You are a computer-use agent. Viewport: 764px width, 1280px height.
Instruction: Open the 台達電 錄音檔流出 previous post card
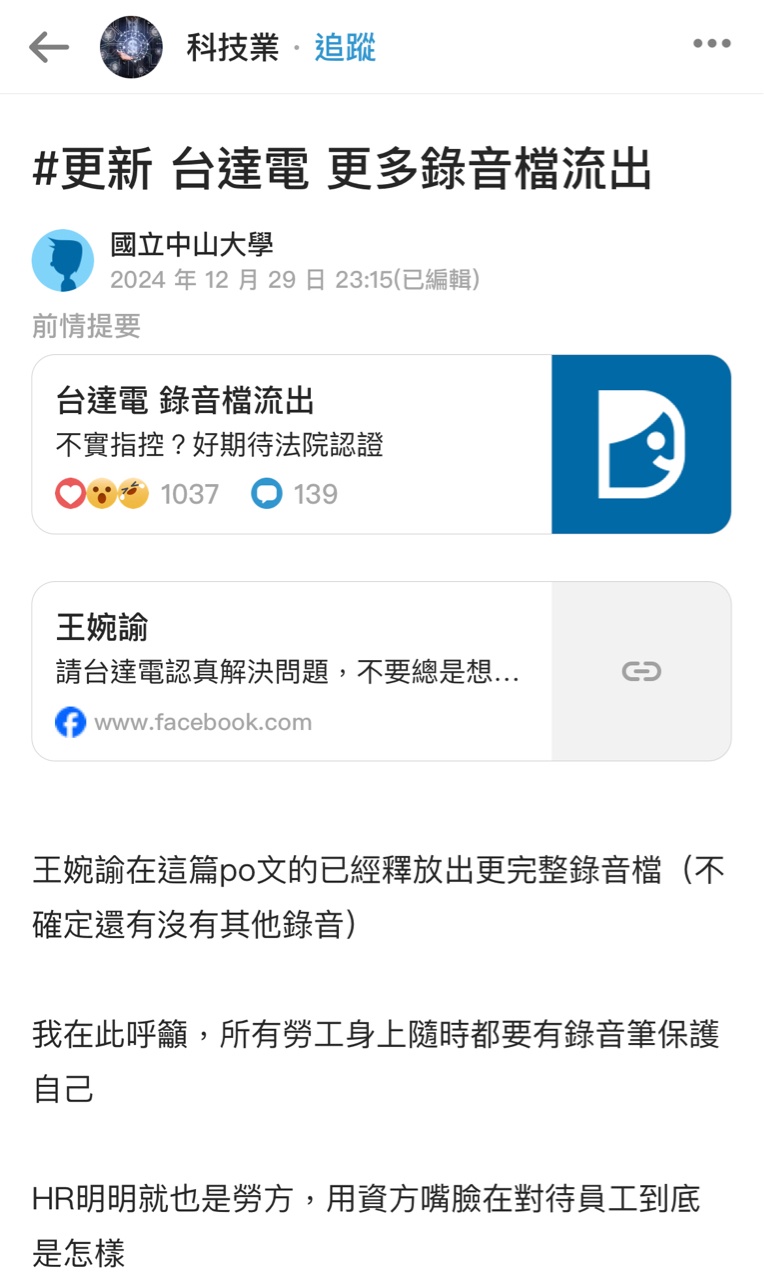[381, 444]
